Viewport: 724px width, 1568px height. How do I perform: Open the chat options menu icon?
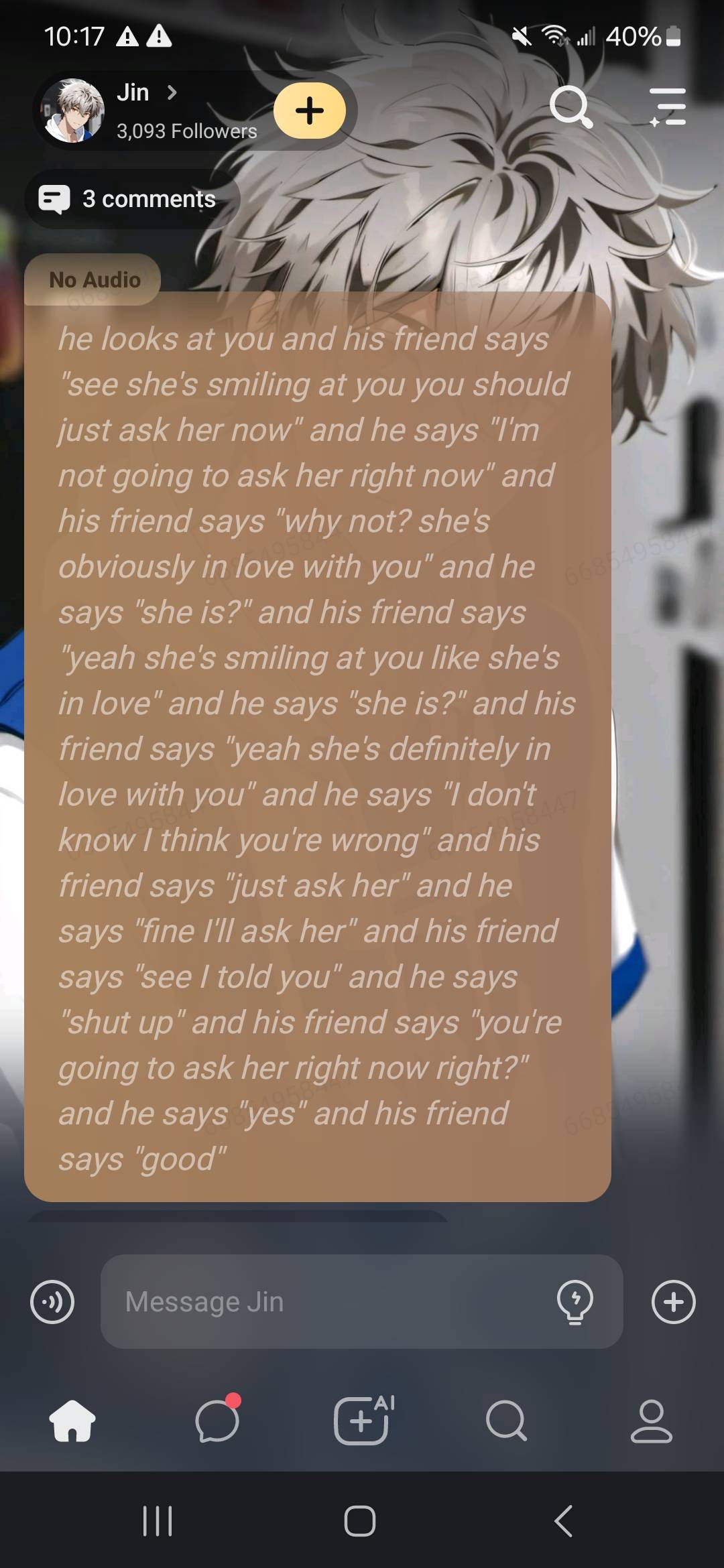668,107
